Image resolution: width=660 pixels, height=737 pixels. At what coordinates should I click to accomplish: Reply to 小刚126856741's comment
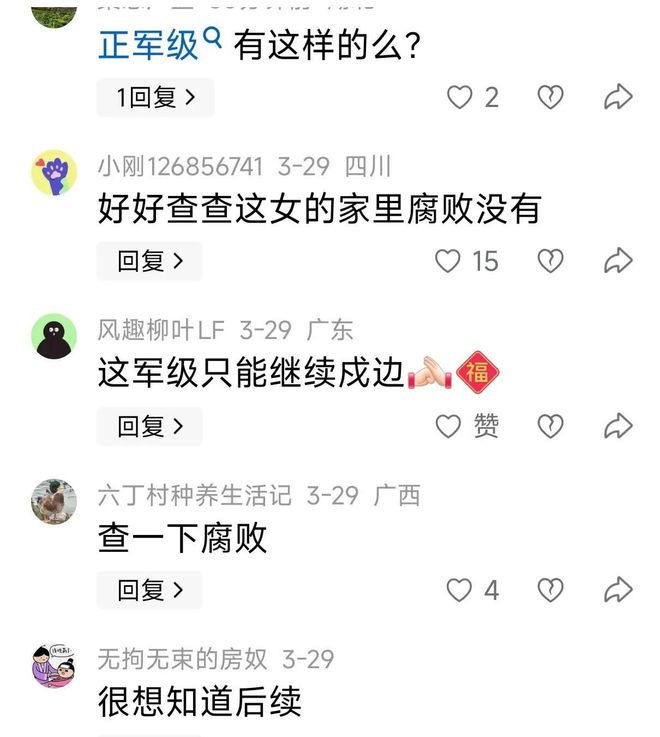150,261
